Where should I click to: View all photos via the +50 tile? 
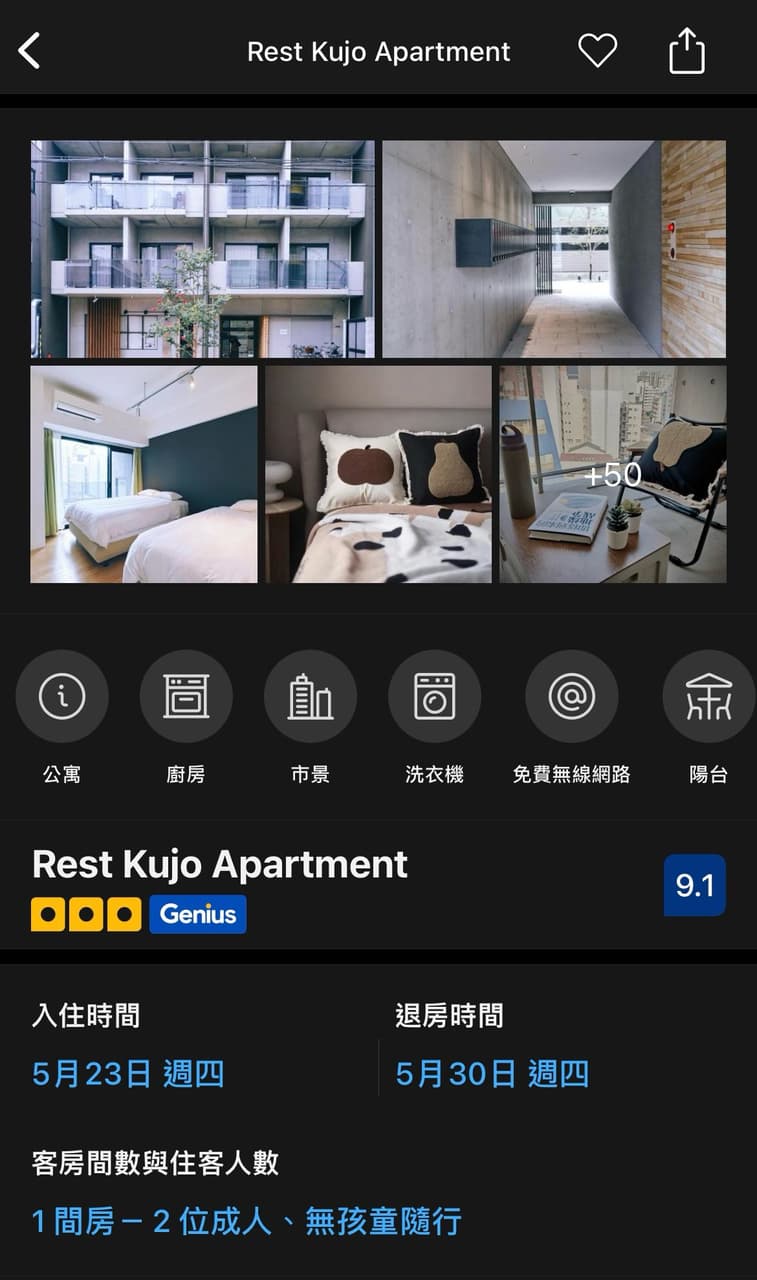tap(613, 474)
